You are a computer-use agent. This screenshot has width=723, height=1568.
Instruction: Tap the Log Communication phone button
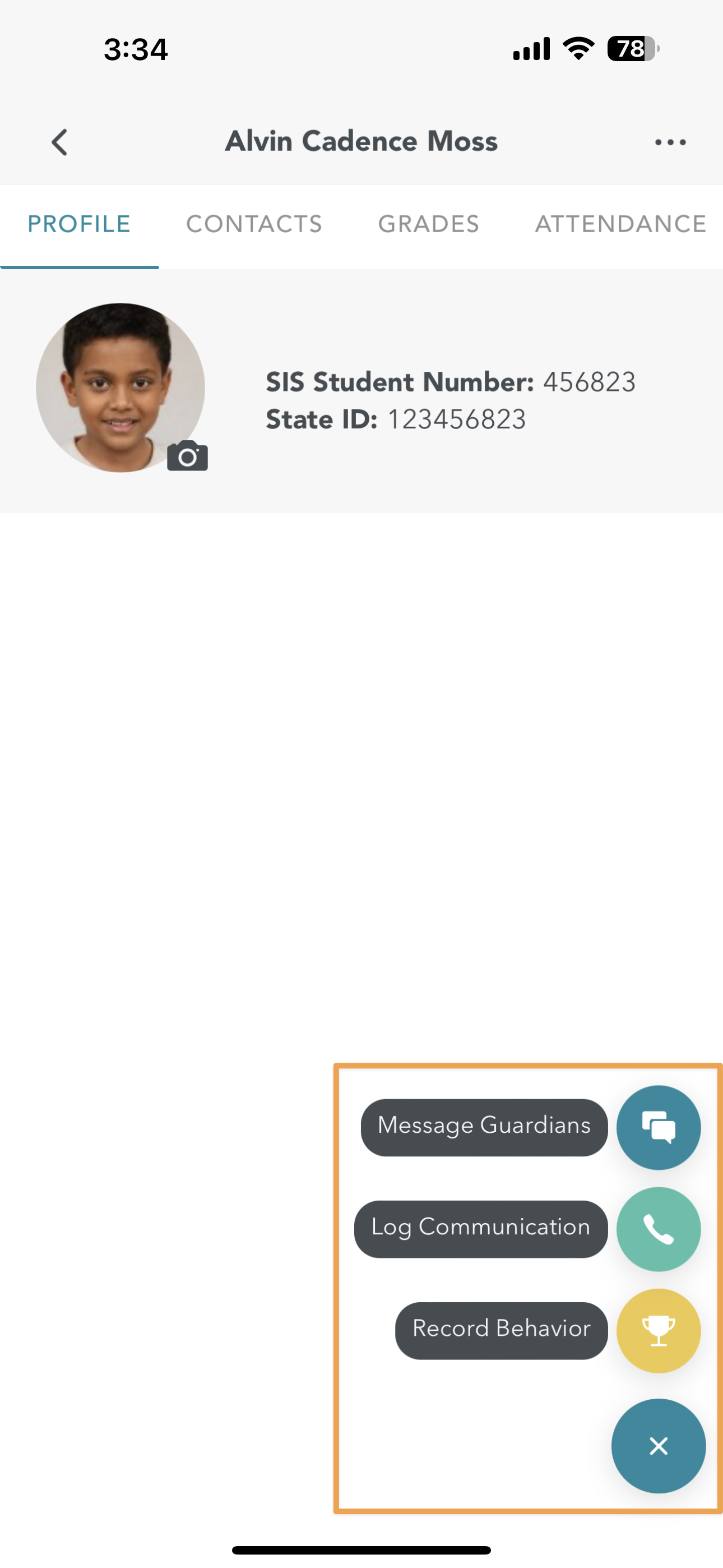coord(658,1228)
